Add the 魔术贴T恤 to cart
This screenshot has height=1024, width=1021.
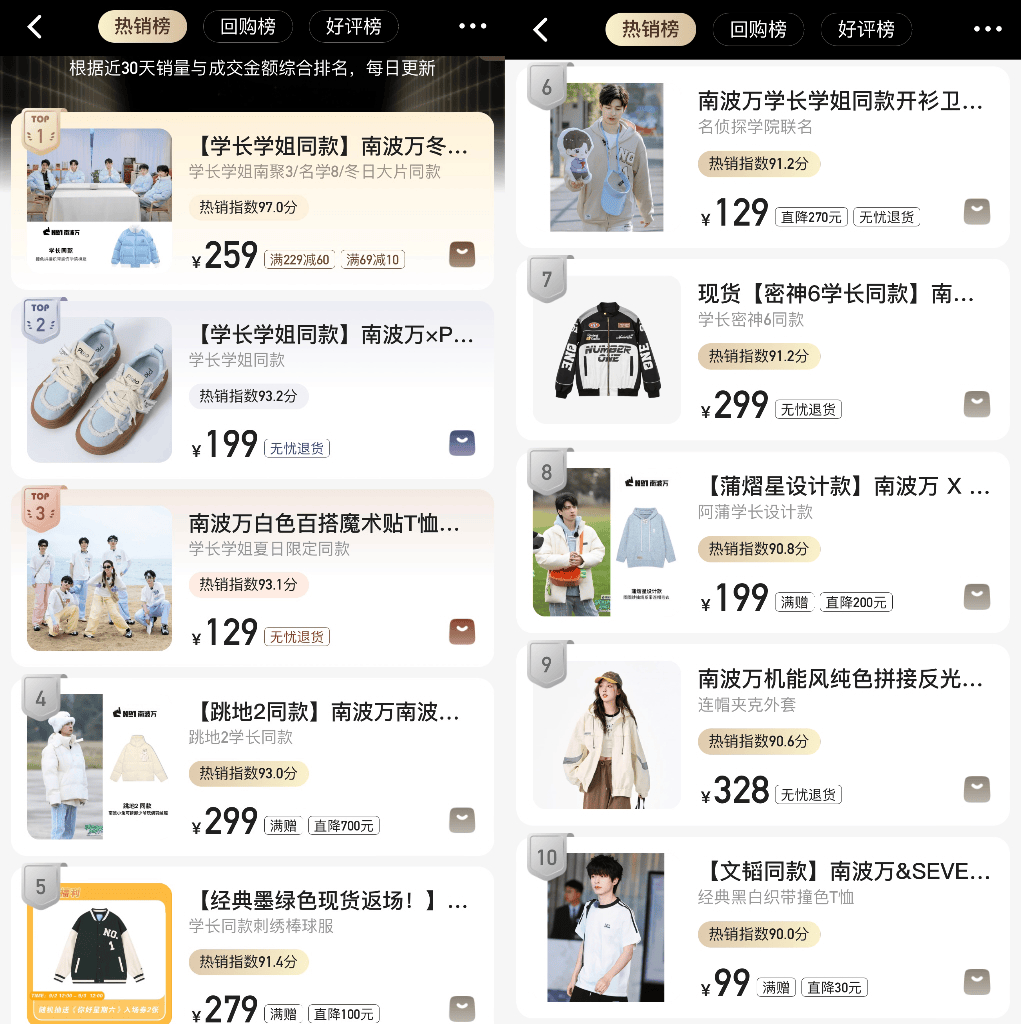462,632
